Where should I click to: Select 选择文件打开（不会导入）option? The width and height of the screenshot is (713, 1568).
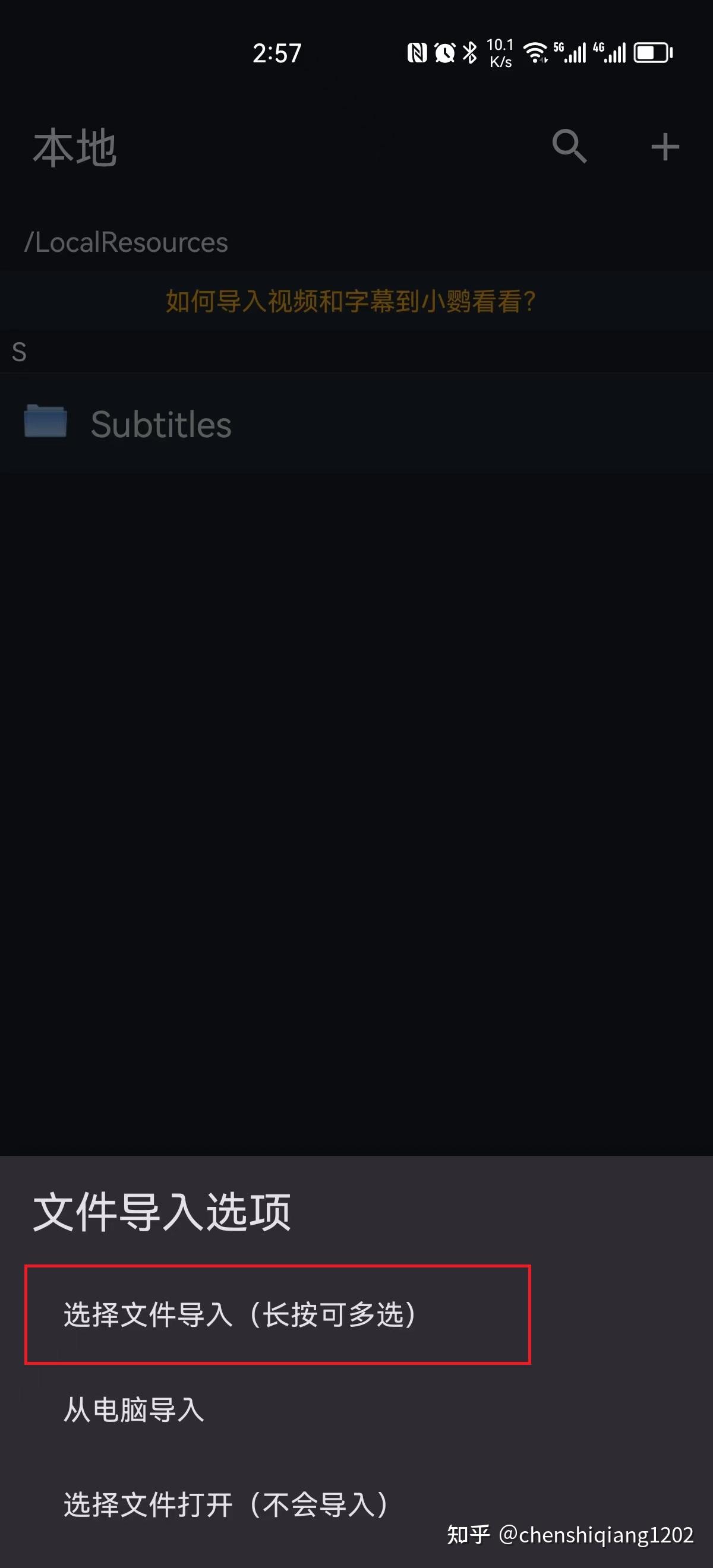(225, 1504)
